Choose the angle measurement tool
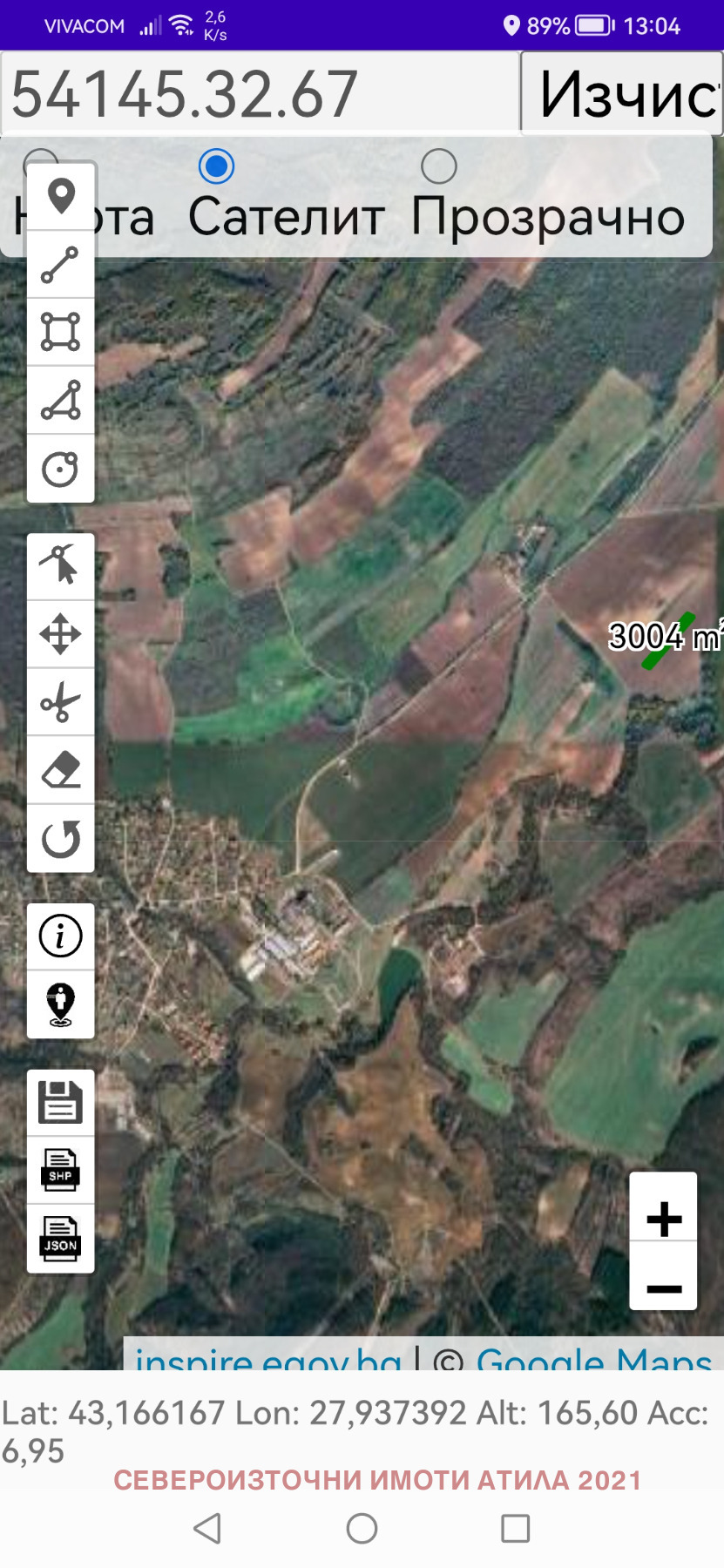 (61, 400)
